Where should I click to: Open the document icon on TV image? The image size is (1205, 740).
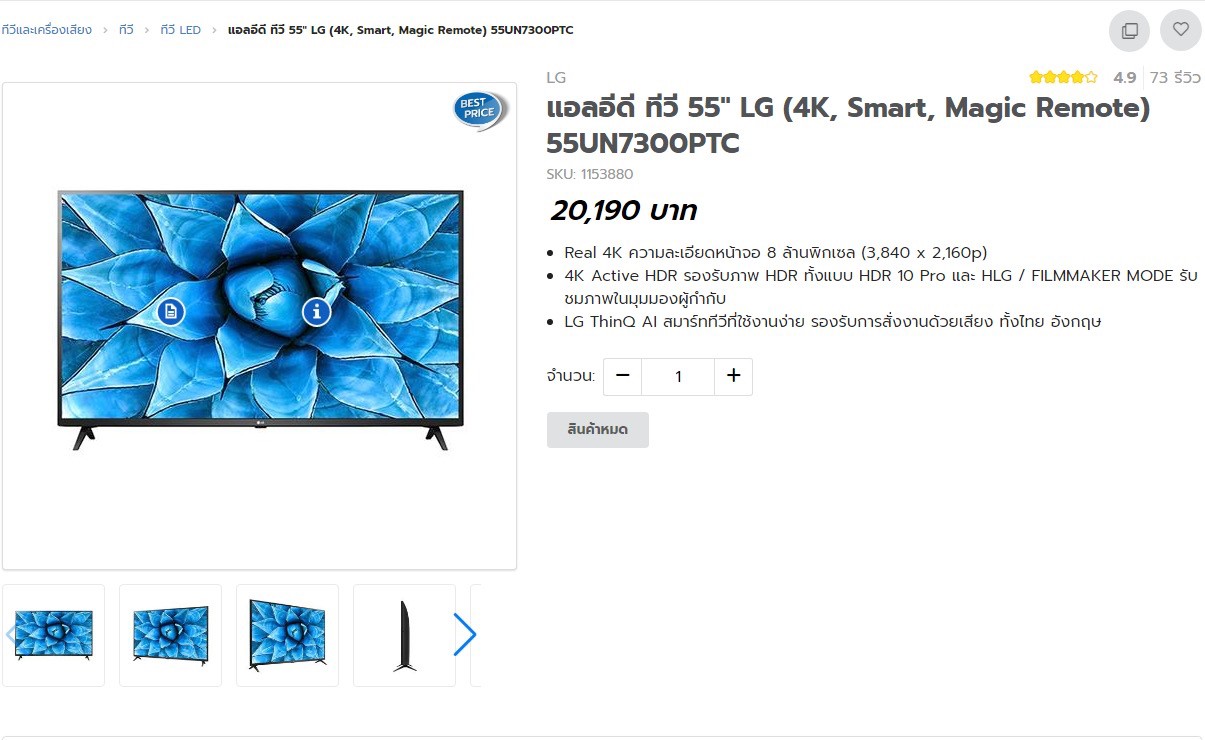171,311
